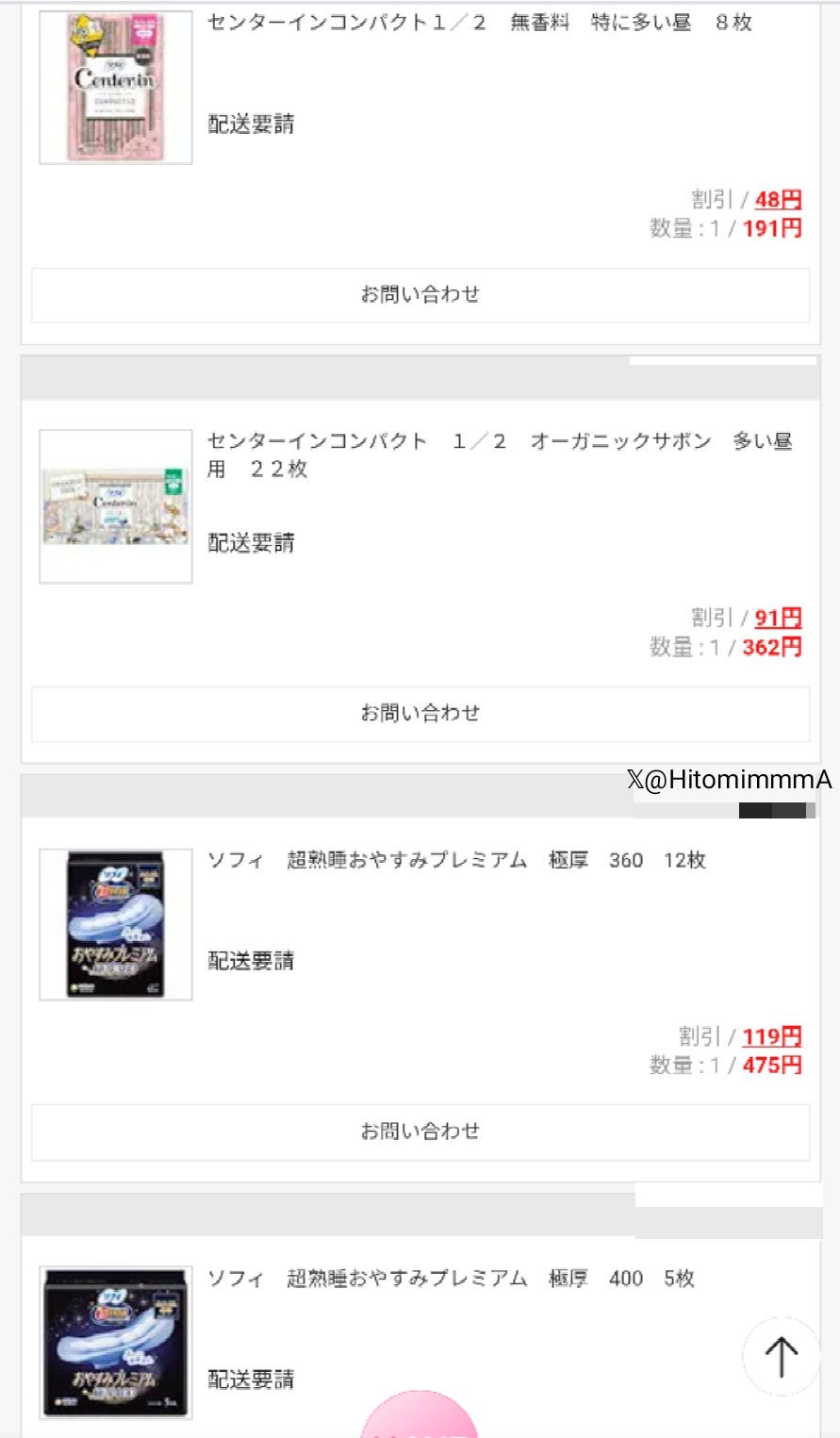
Task: Tap お問い合わせ for the 362円 Center-in item
Action: (x=420, y=714)
